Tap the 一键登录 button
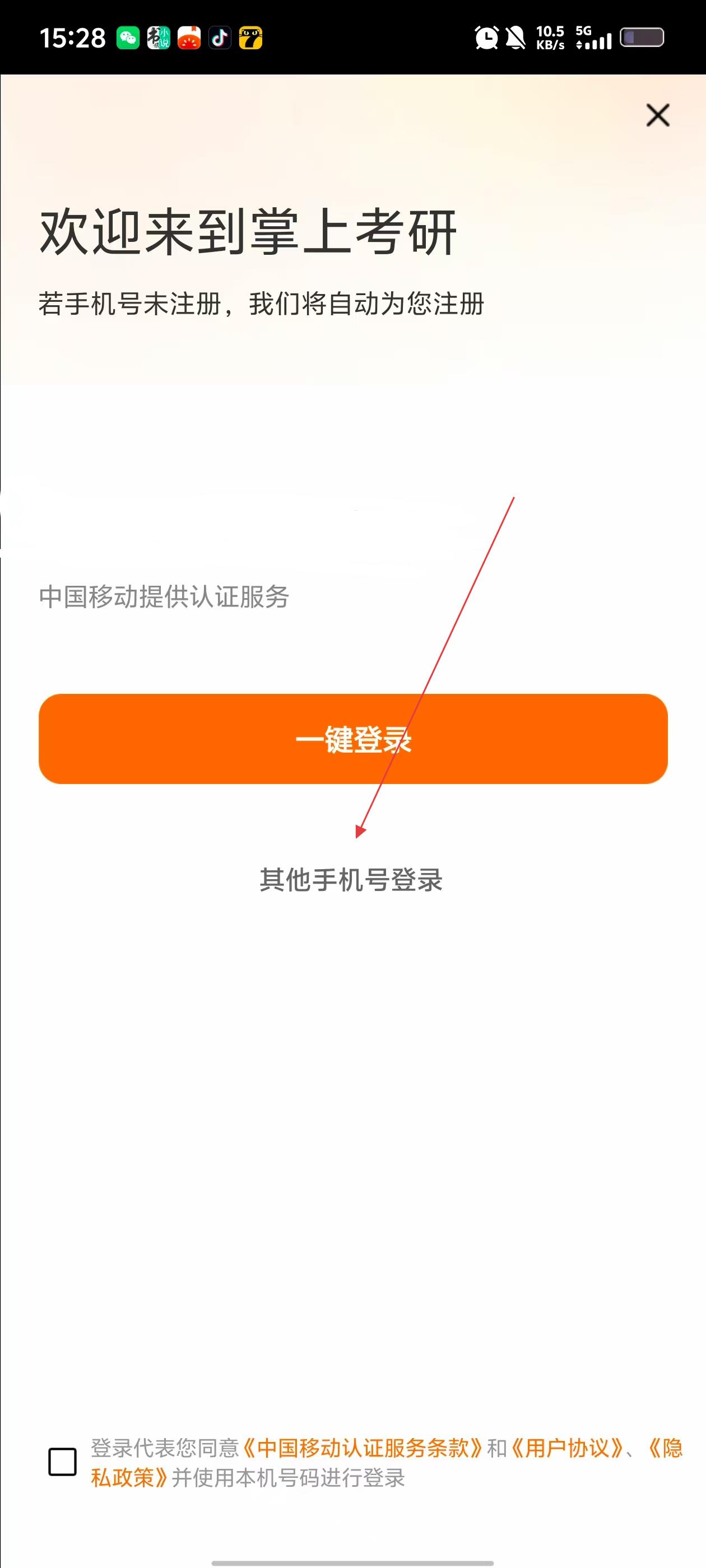The width and height of the screenshot is (706, 1568). (352, 738)
